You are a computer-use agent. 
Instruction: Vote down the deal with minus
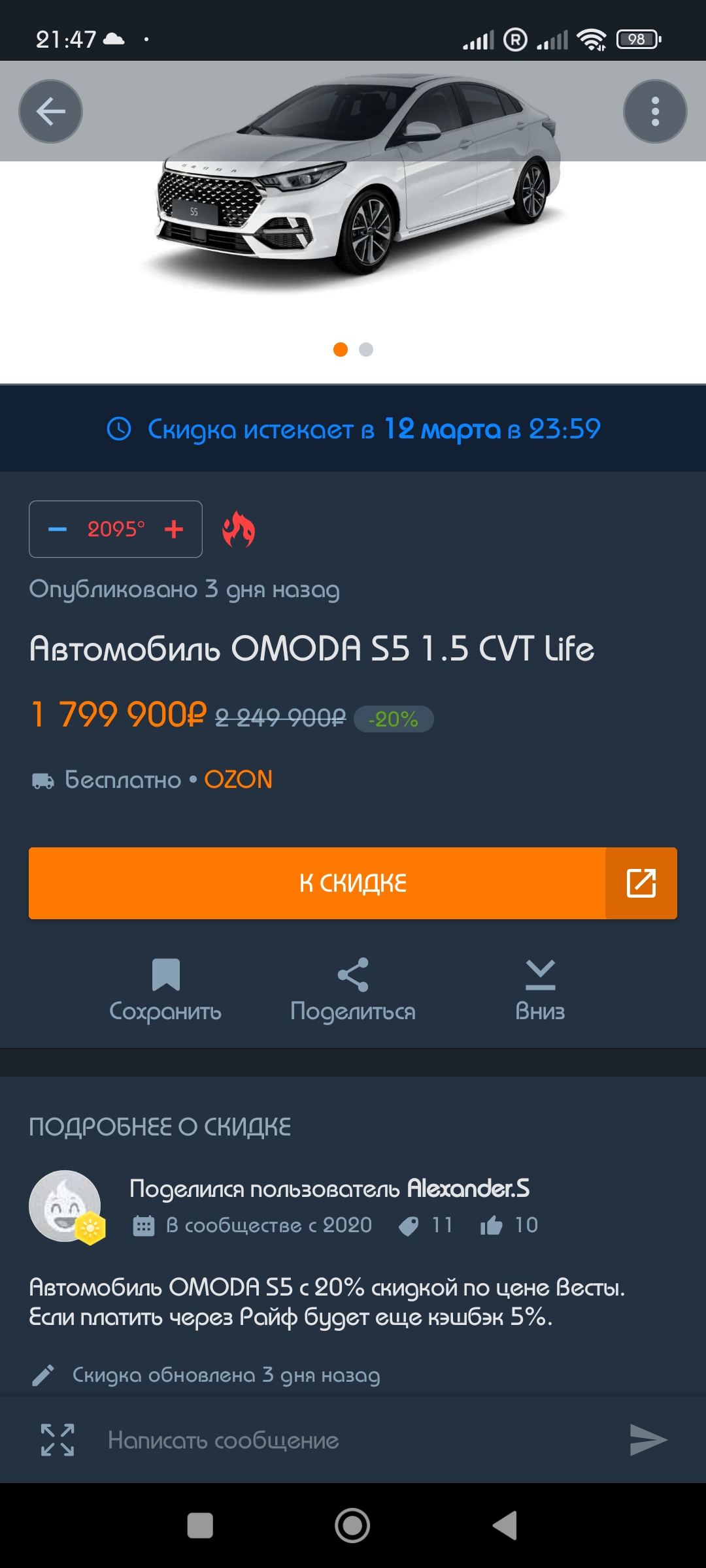click(x=58, y=529)
